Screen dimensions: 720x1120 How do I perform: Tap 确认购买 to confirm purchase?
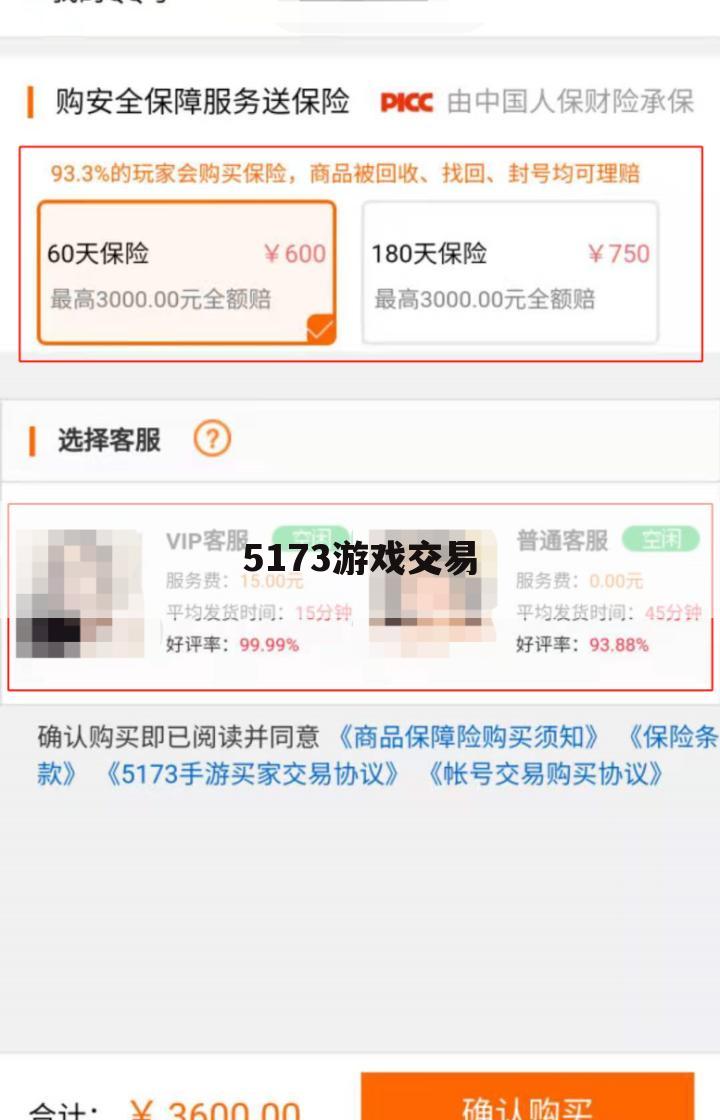[527, 1098]
